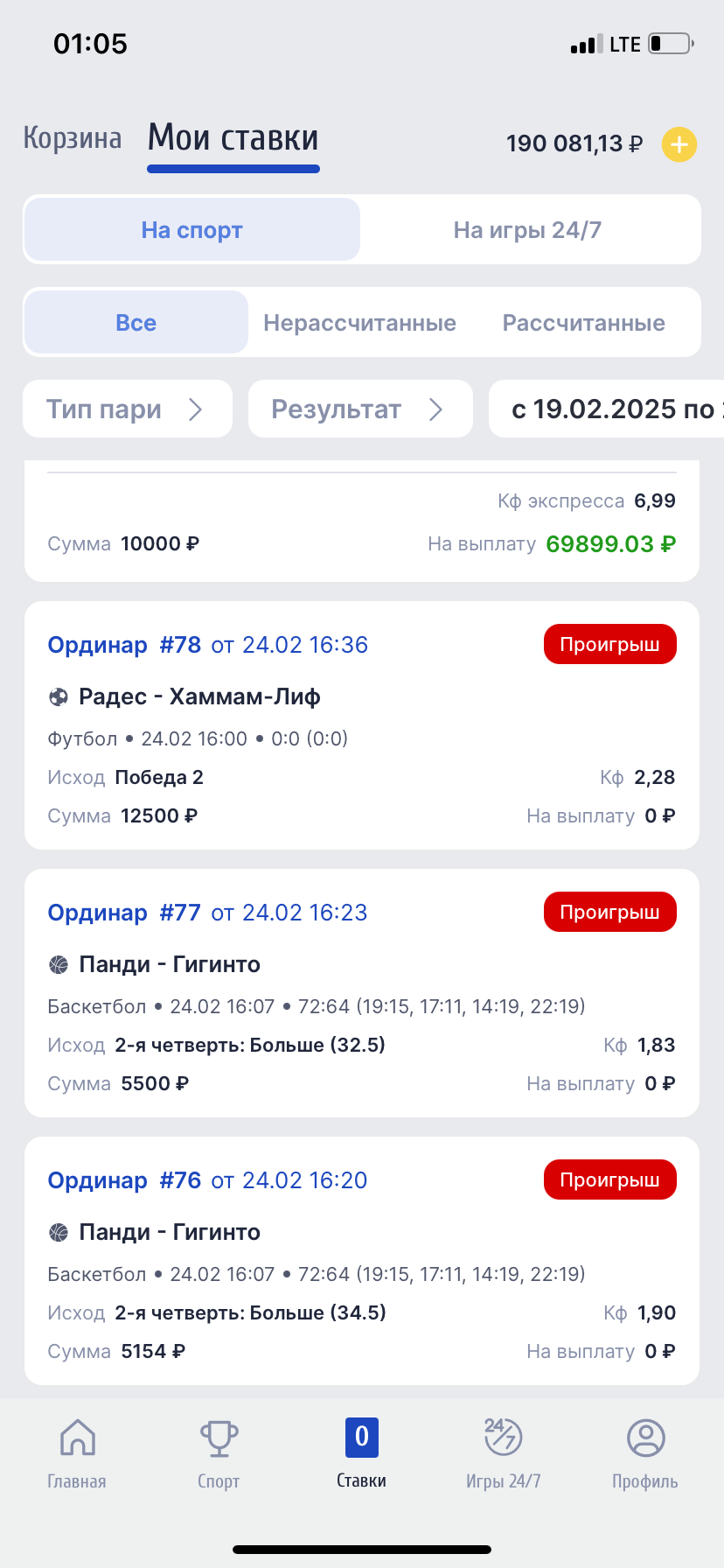This screenshot has width=724, height=1568.
Task: Go to the Главная tab
Action: point(77,1453)
